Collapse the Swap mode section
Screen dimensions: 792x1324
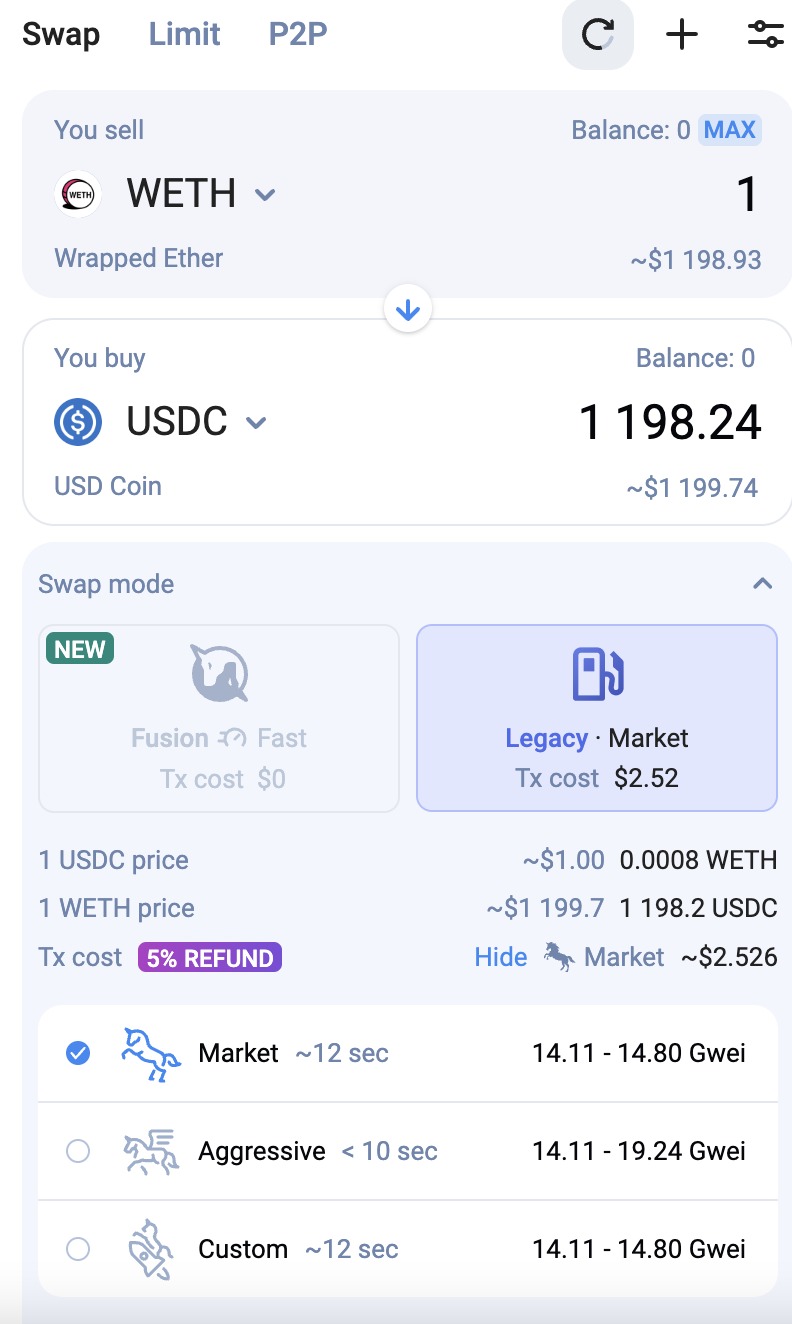point(762,584)
